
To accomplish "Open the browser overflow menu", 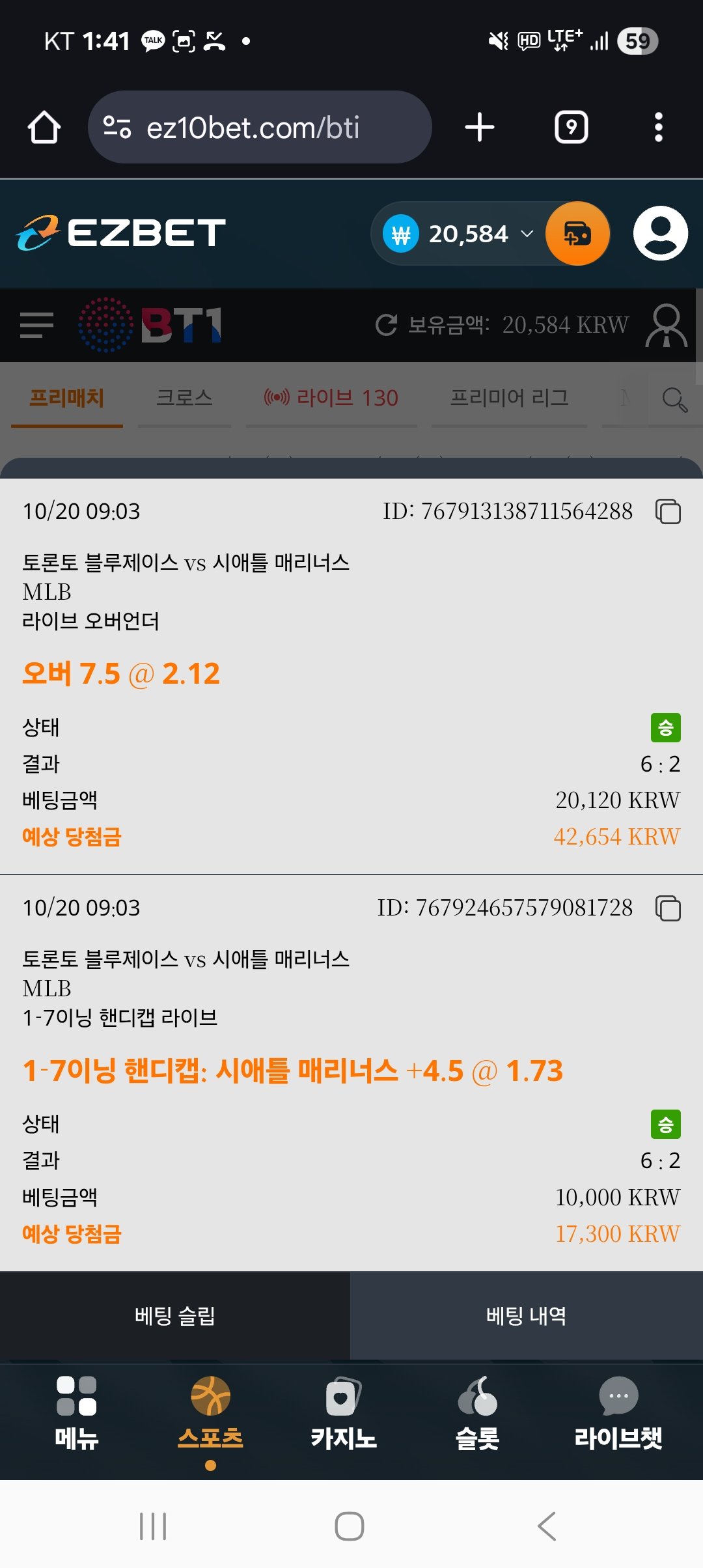I will pos(659,128).
